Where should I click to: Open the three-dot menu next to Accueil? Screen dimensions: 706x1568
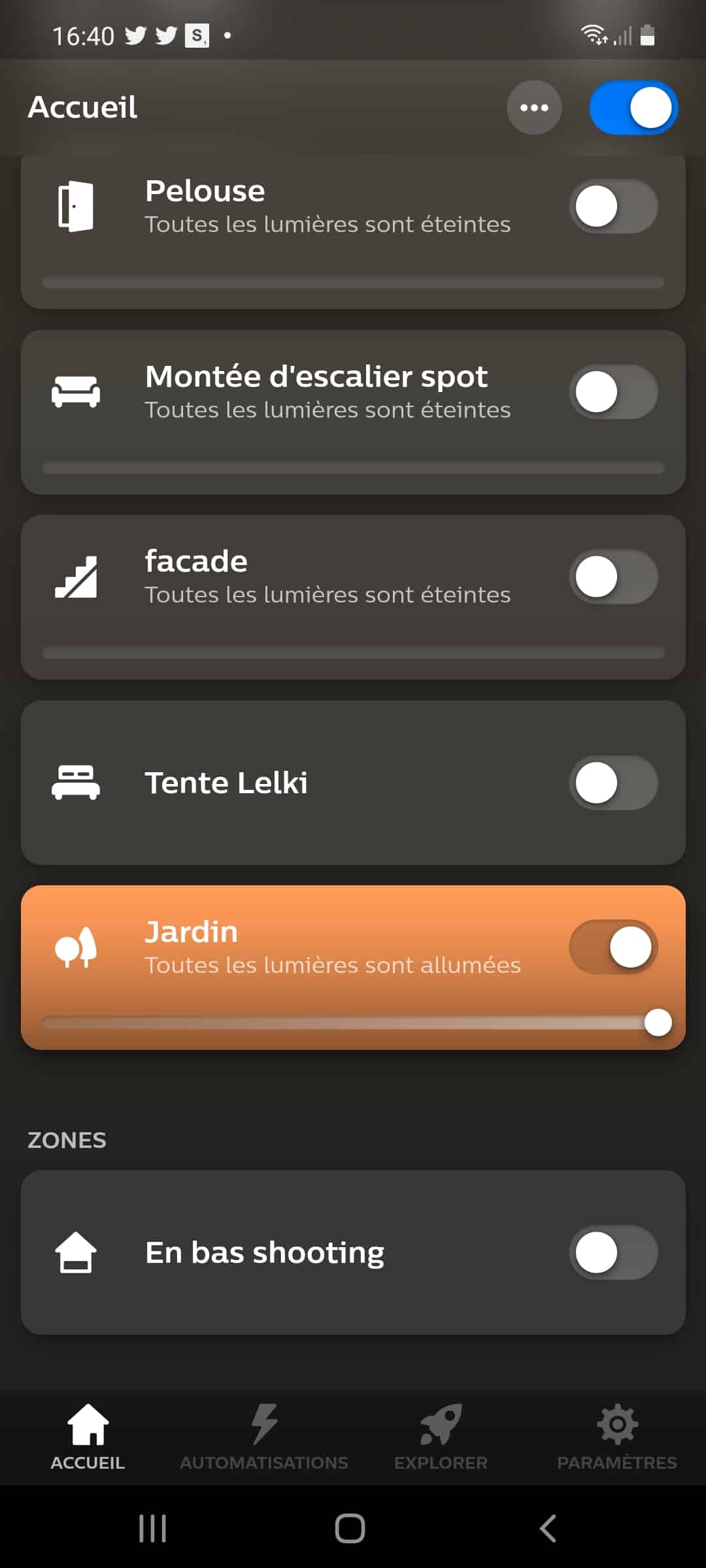point(534,108)
